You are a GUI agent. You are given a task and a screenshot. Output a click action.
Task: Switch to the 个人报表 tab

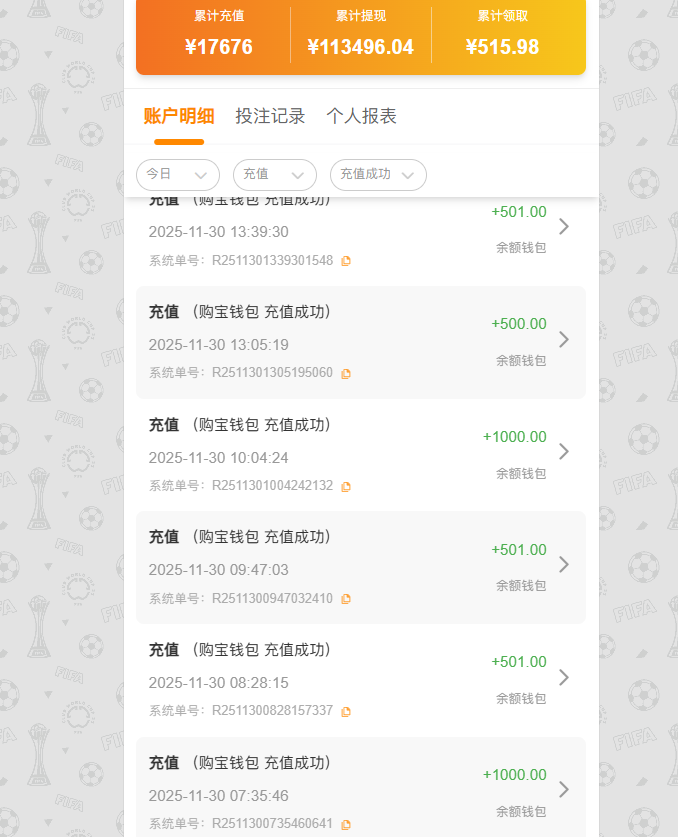pos(361,116)
